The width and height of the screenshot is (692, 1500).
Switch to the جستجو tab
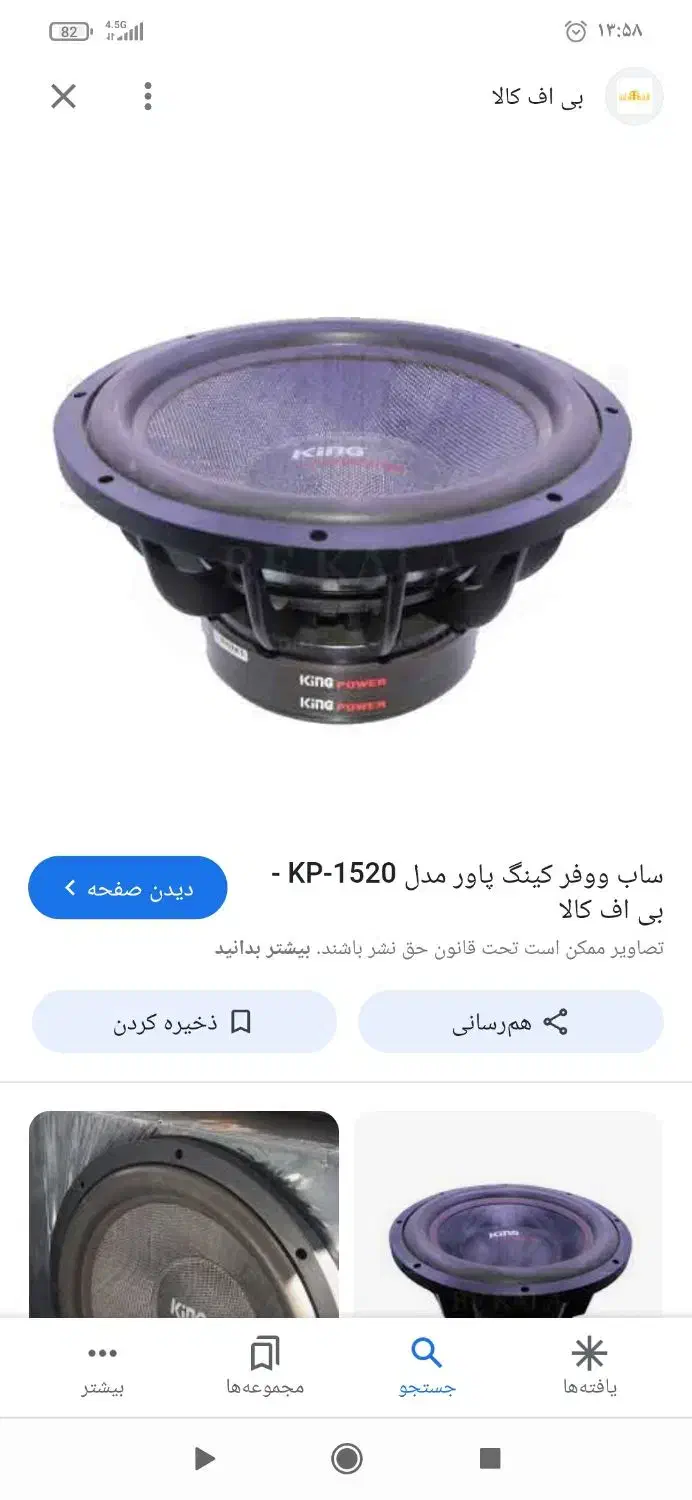(427, 1366)
